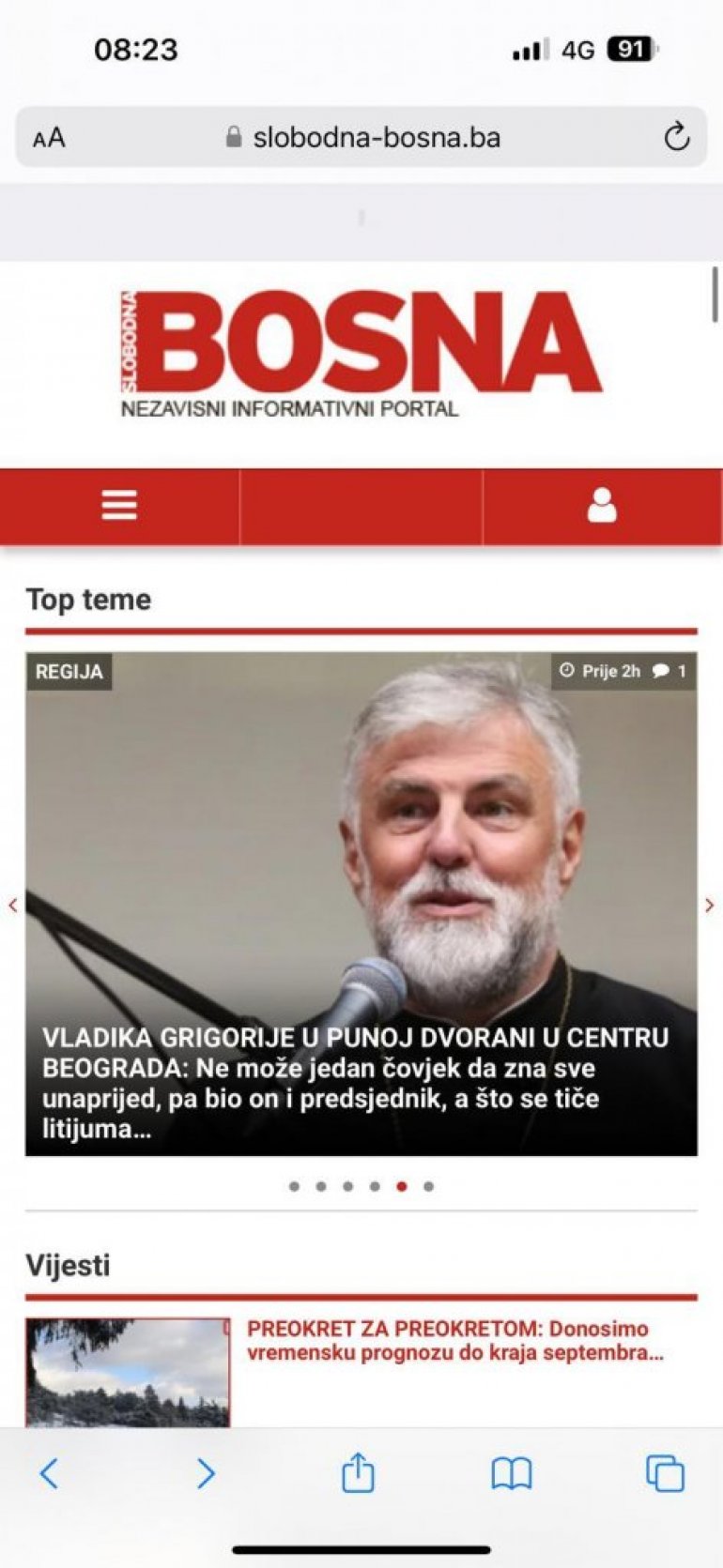Reload the page
This screenshot has height=1568, width=723.
pos(676,138)
